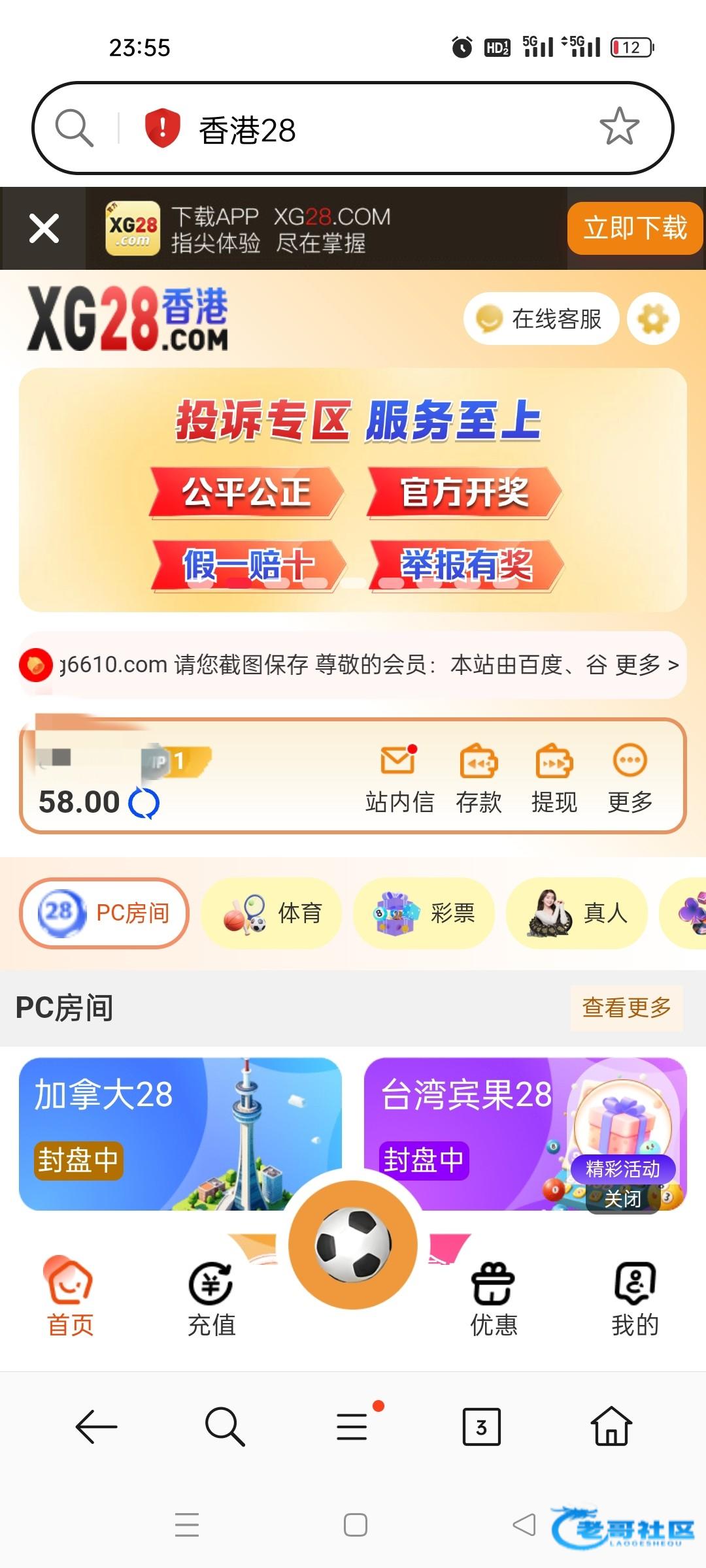Open the 站内信 inbox
706x1568 pixels.
(399, 778)
